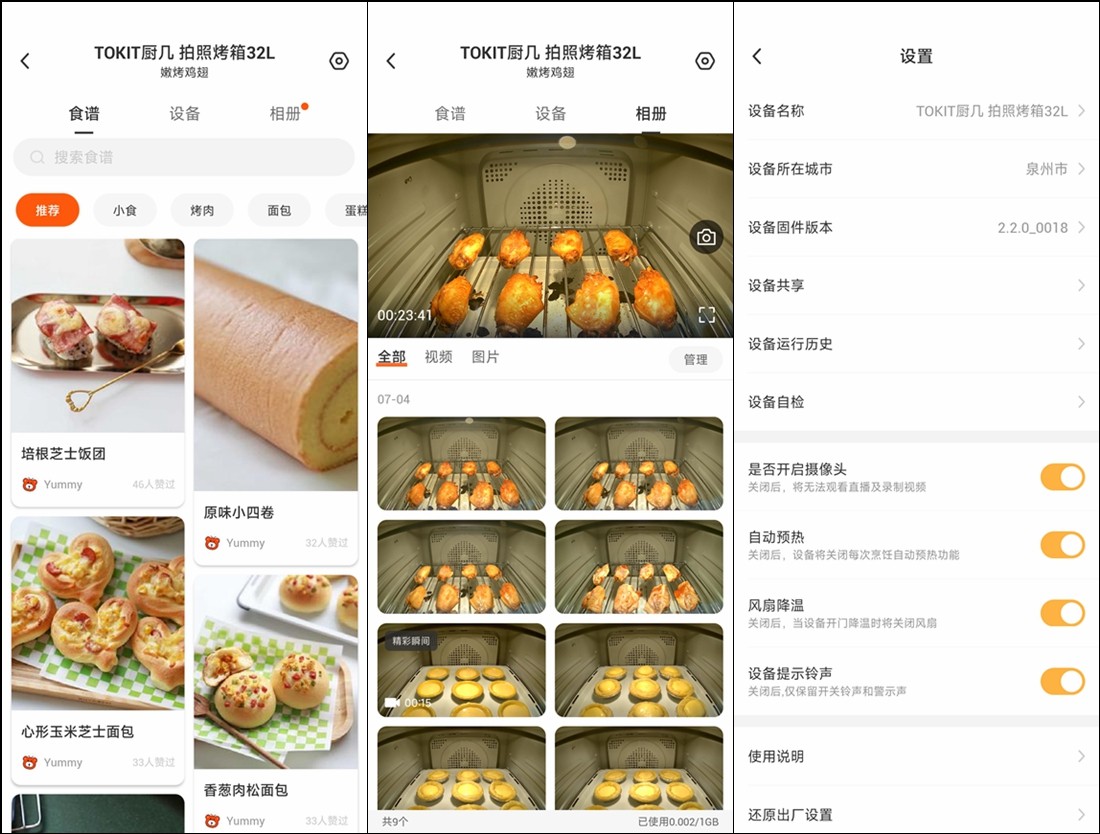Switch to the 图片 filter tab

click(x=485, y=357)
